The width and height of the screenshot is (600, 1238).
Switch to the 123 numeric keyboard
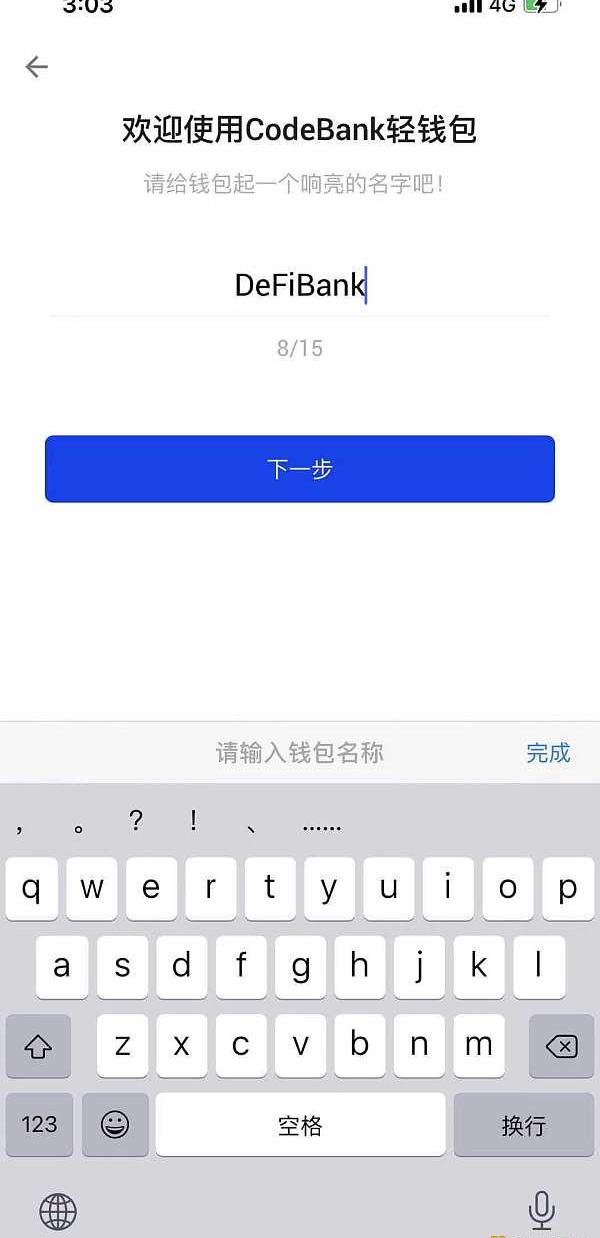coord(39,1124)
